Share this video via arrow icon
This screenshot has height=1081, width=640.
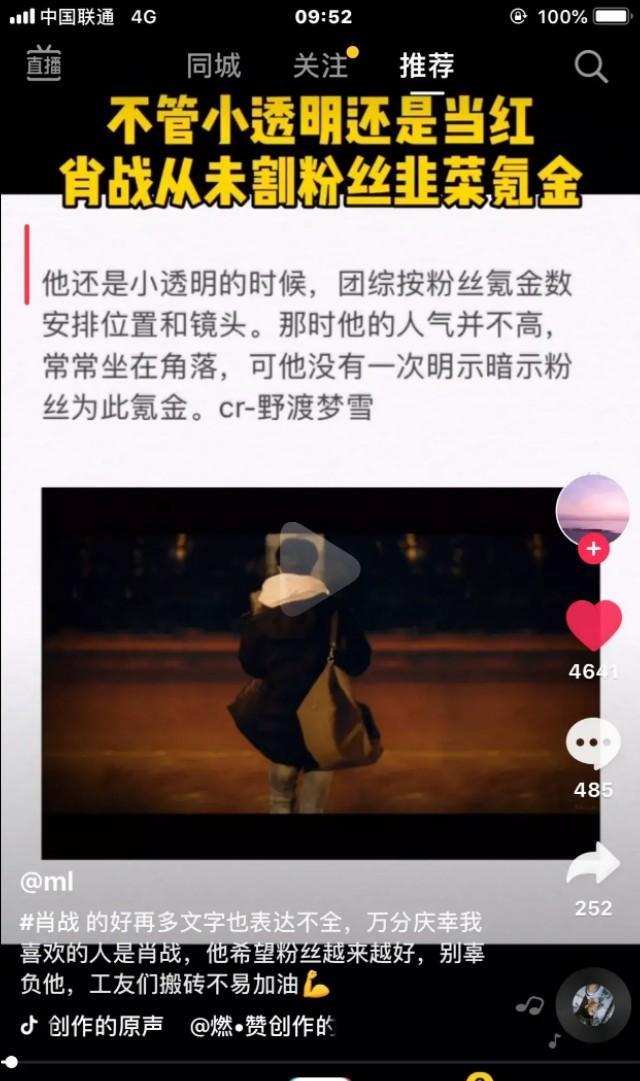(593, 865)
